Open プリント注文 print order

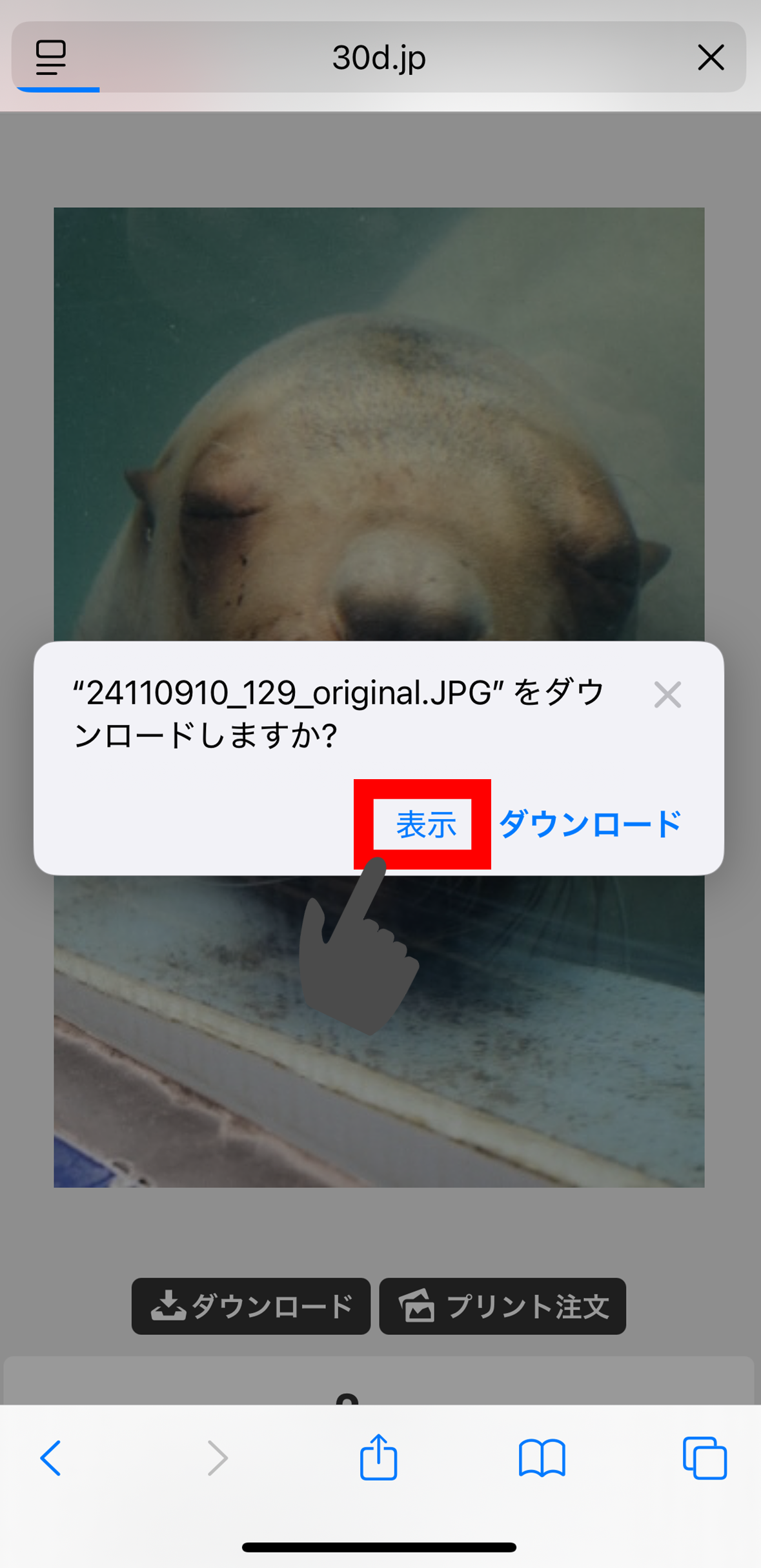503,1306
